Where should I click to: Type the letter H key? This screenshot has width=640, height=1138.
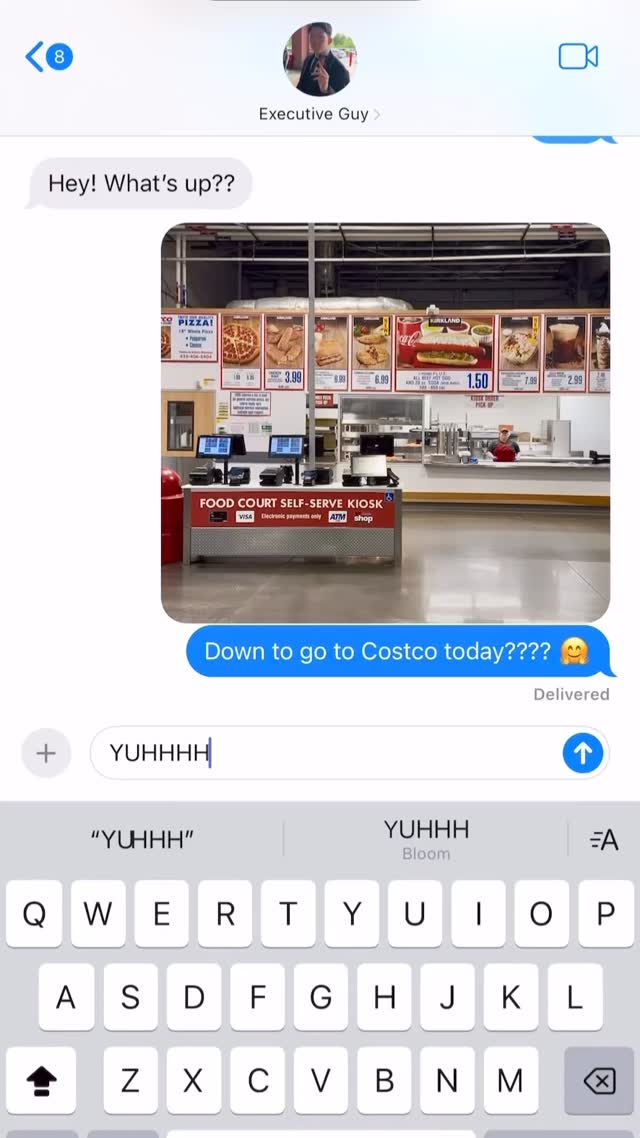384,997
